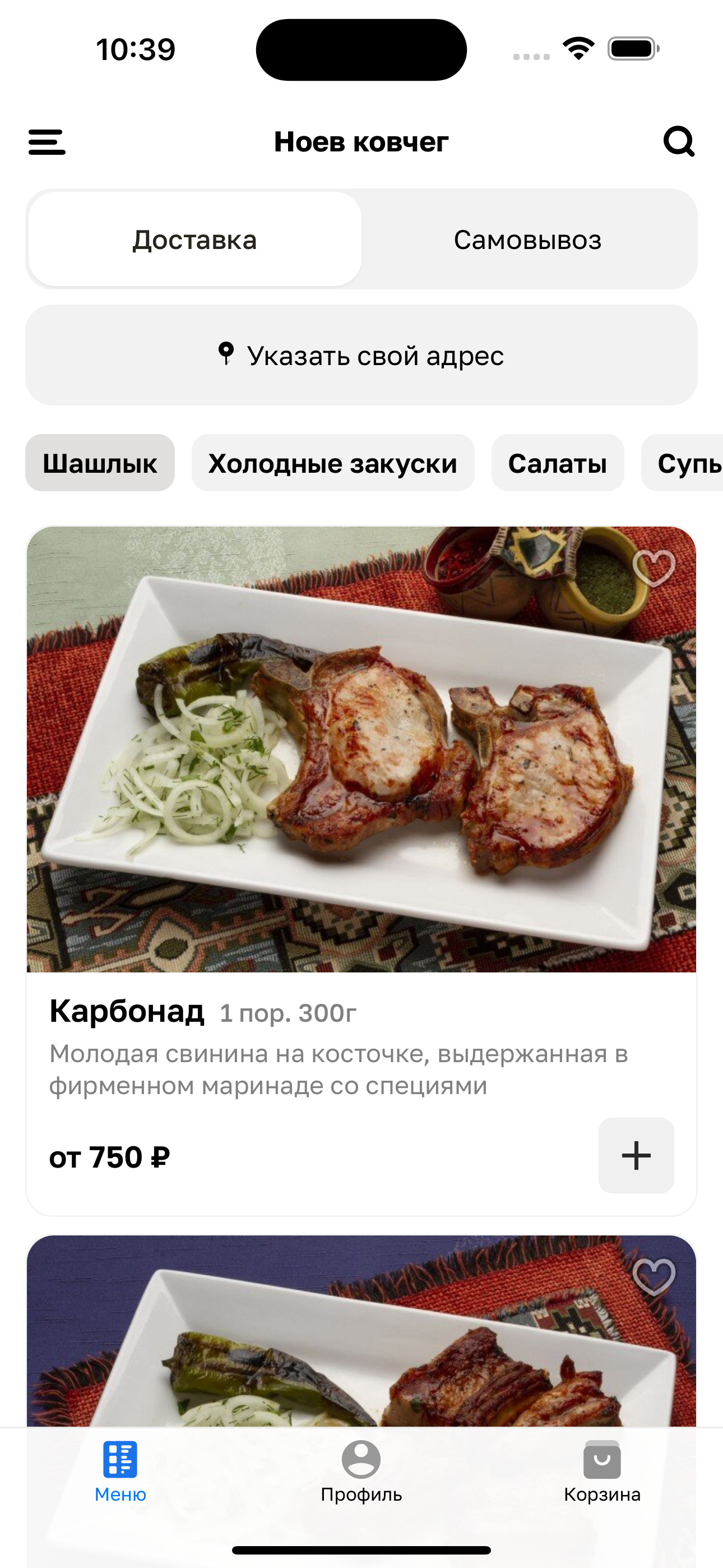723x1568 pixels.
Task: Switch to Самовывоз pickup option
Action: 527,239
